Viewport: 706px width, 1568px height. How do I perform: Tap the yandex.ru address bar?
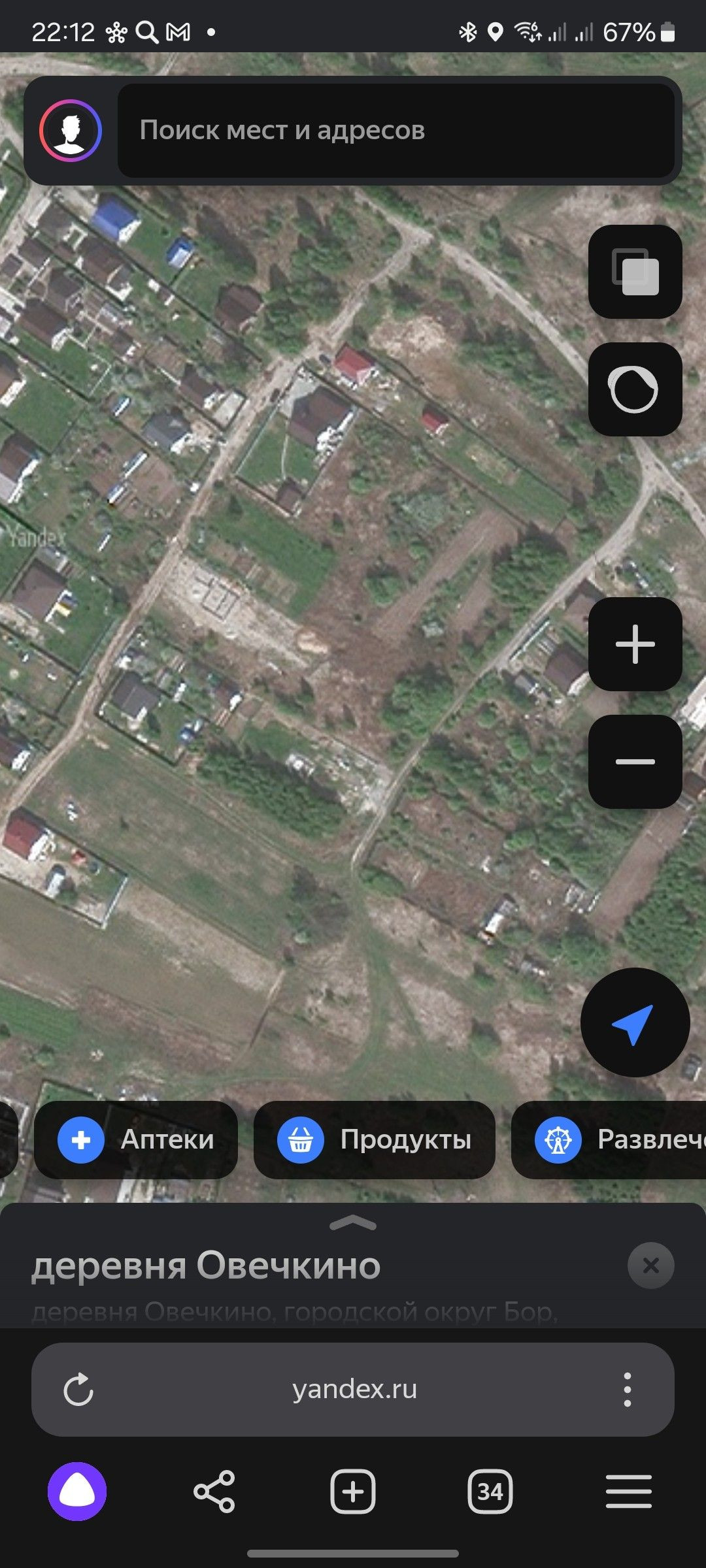click(x=354, y=1389)
